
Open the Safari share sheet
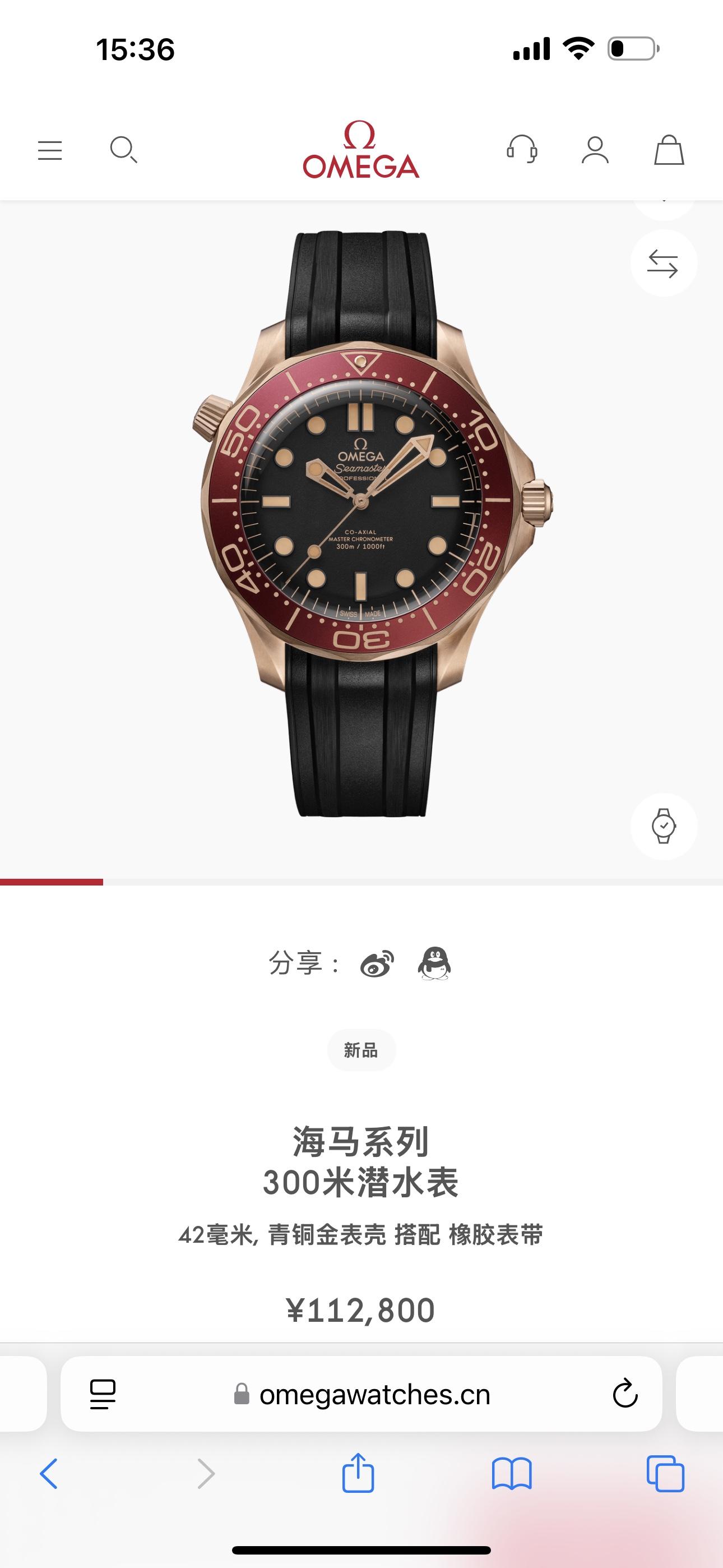point(358,1473)
